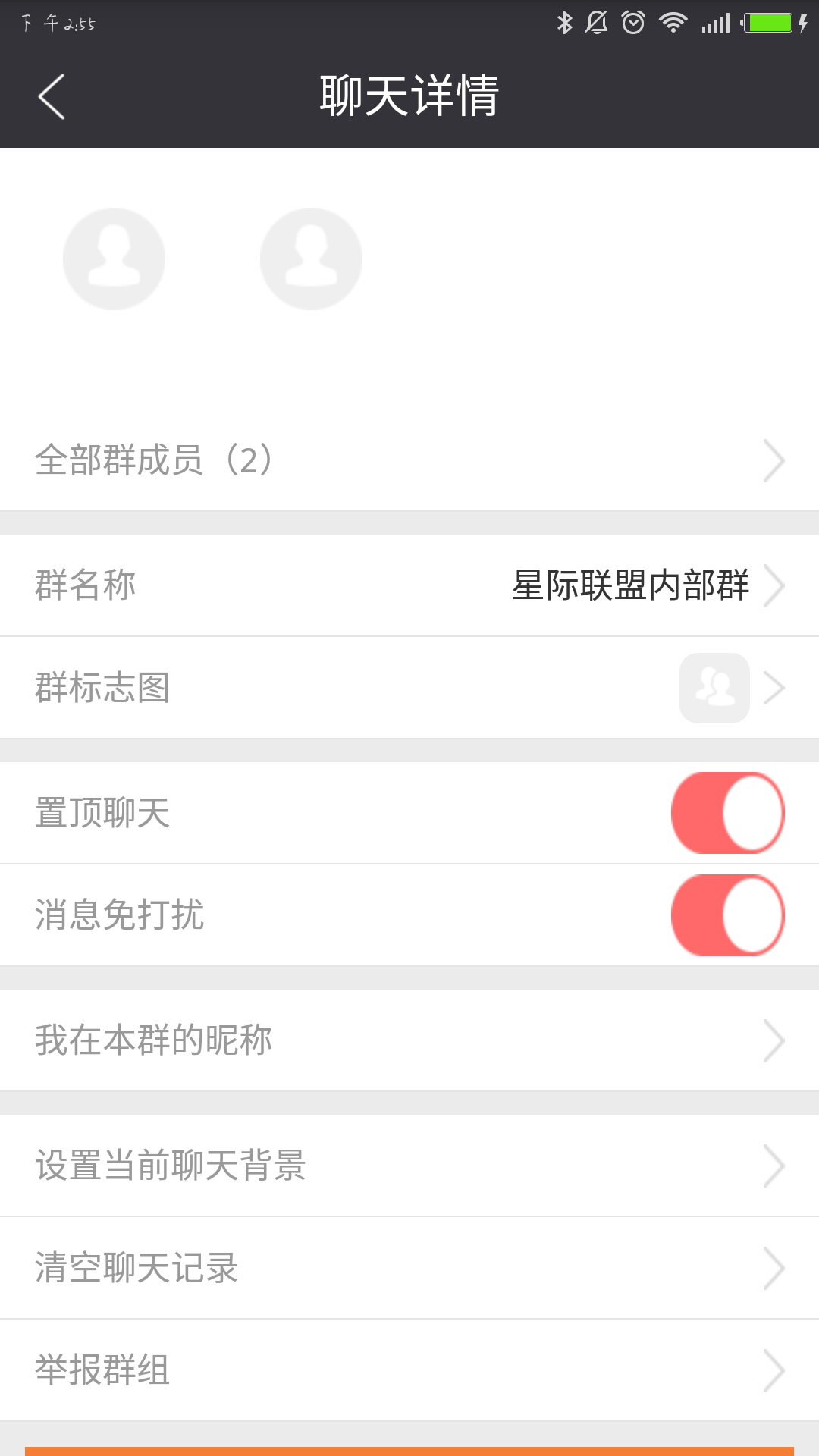Toggle the 置顶聊天 pin chat switch

coord(727,813)
